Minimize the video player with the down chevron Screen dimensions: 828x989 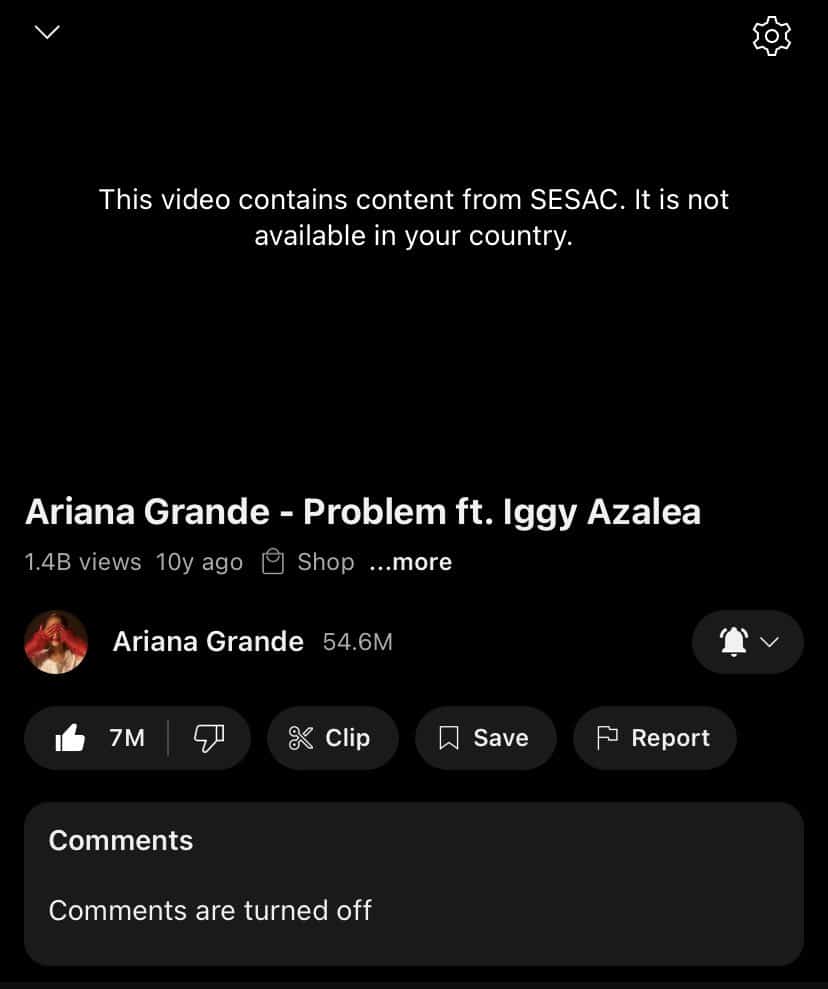(x=47, y=32)
